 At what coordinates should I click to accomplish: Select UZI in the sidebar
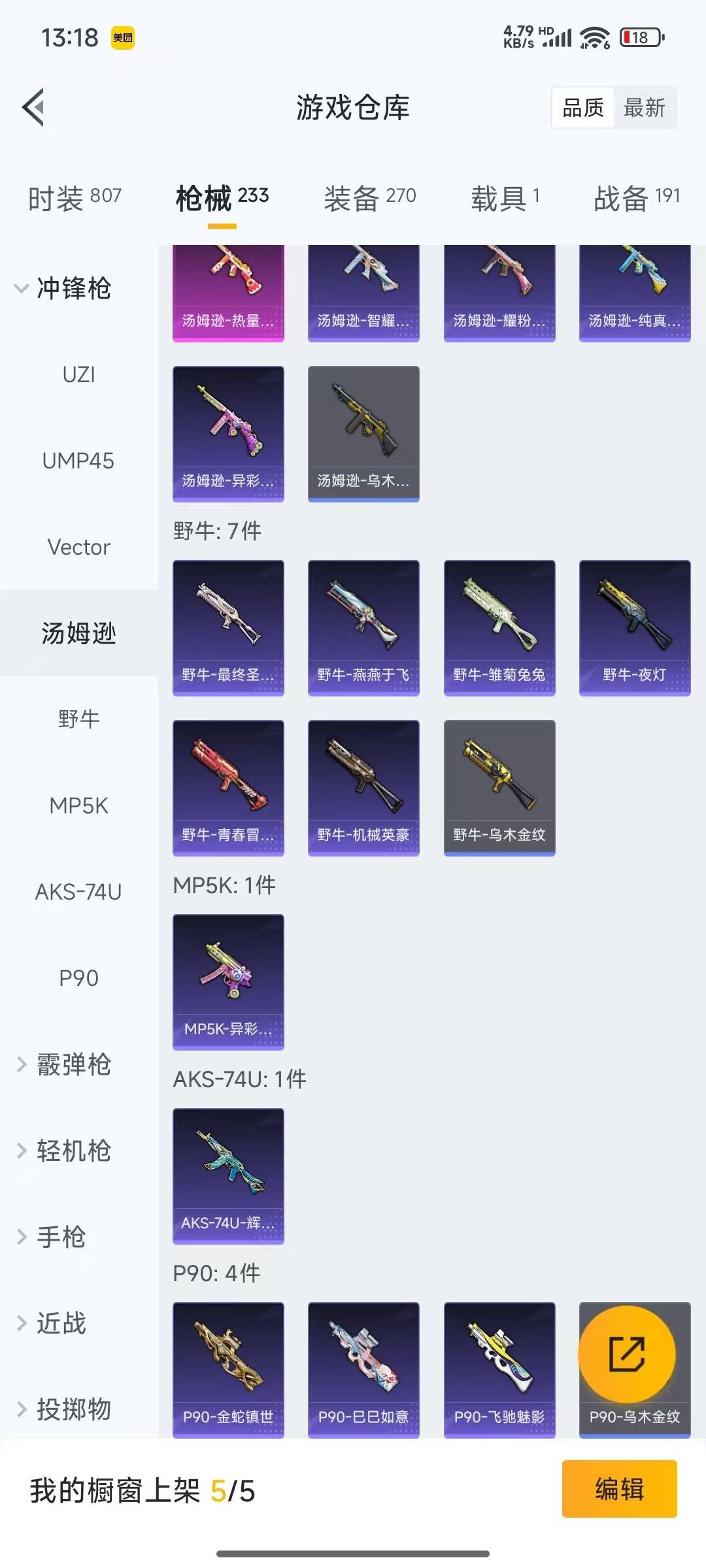(78, 374)
